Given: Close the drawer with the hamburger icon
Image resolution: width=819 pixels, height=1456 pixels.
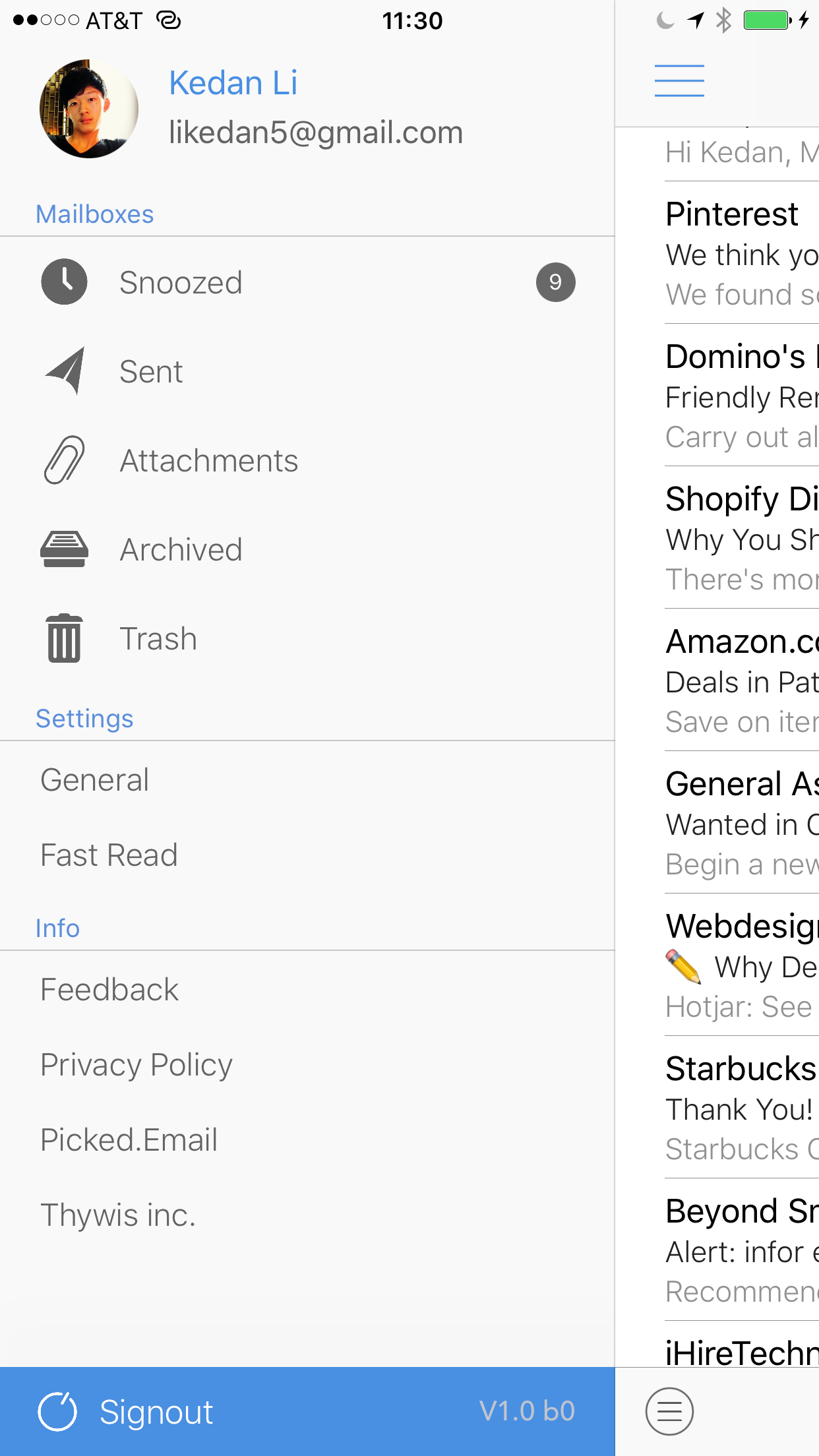Looking at the screenshot, I should (679, 80).
